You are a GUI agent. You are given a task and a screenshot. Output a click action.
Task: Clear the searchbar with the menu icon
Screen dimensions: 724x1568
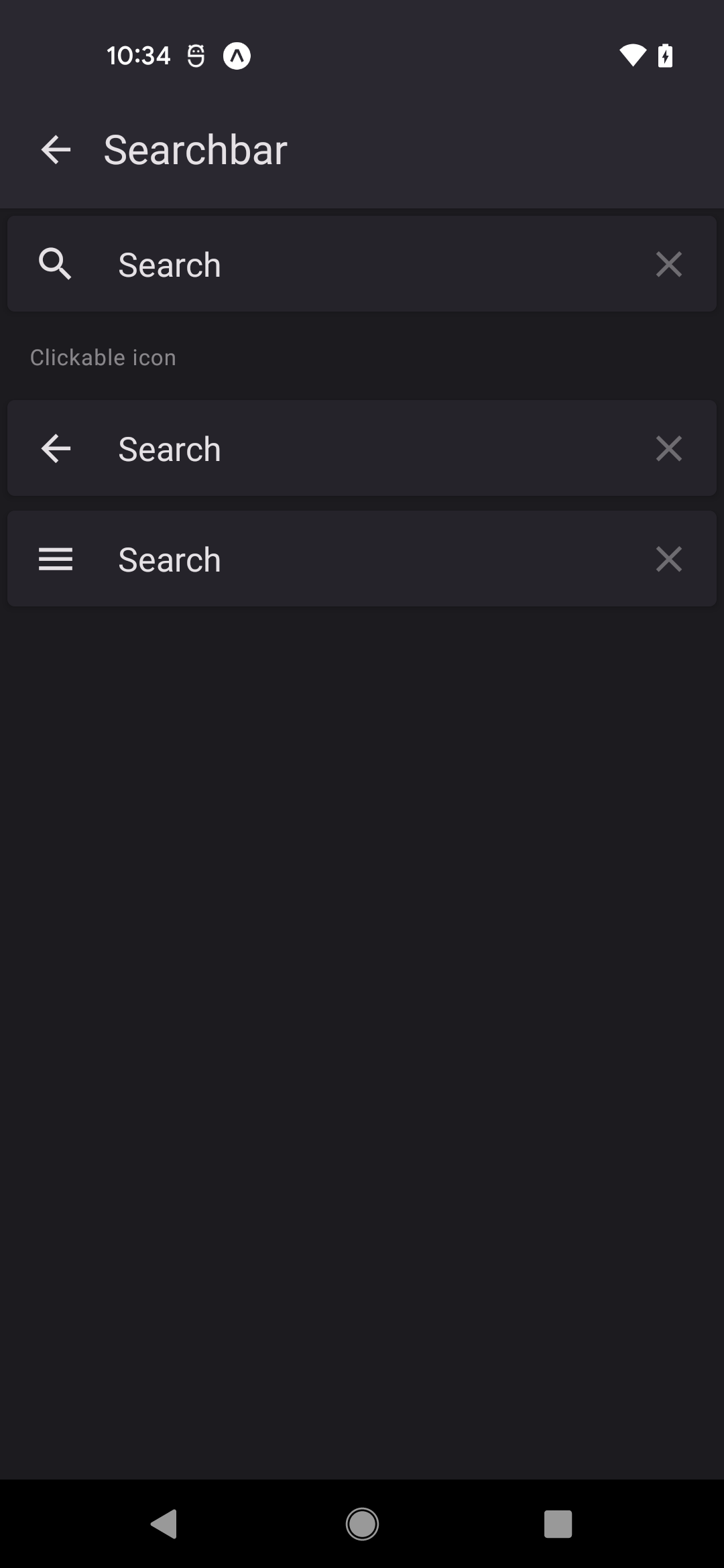click(668, 559)
